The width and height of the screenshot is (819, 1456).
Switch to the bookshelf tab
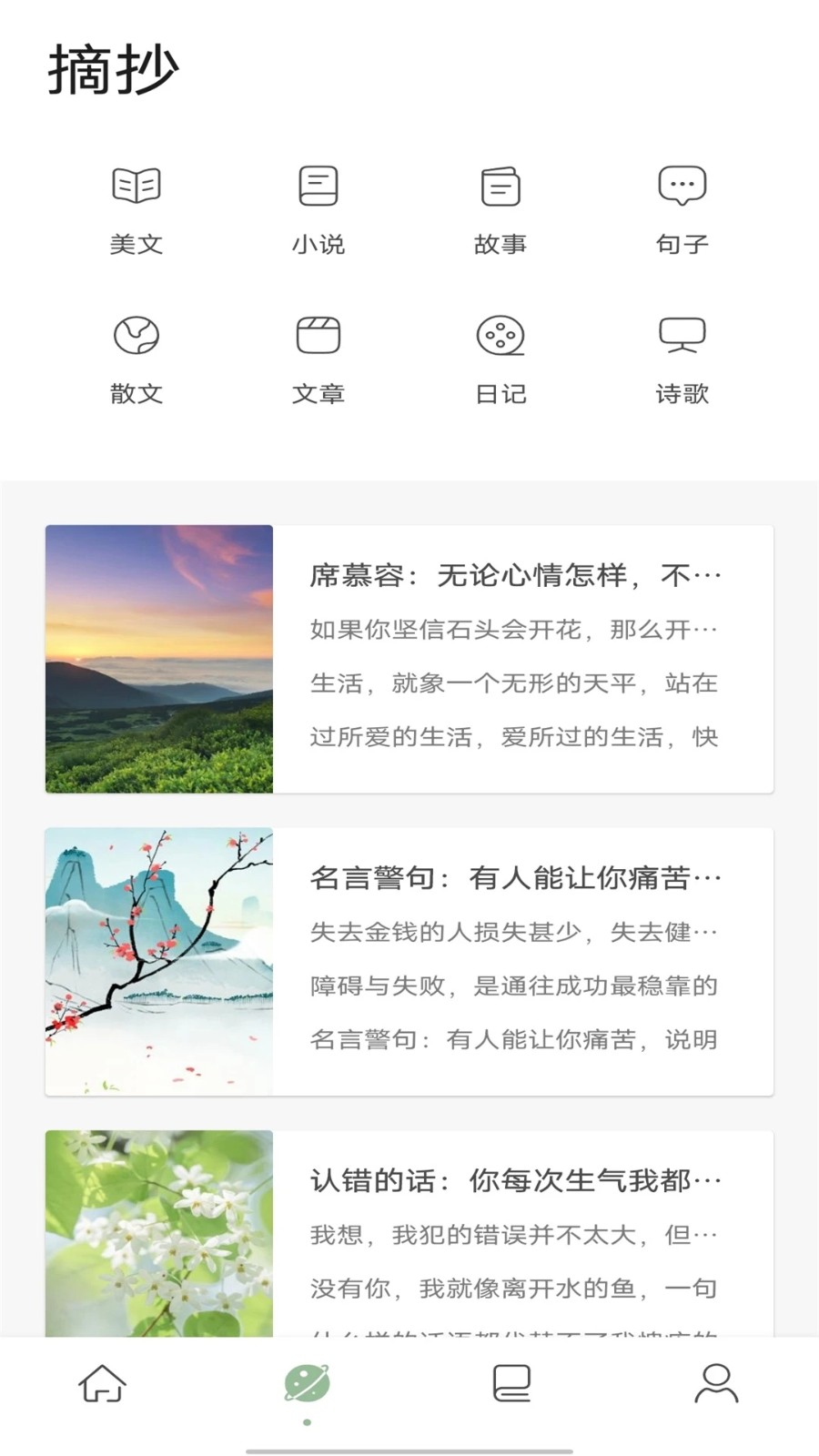pyautogui.click(x=511, y=1384)
